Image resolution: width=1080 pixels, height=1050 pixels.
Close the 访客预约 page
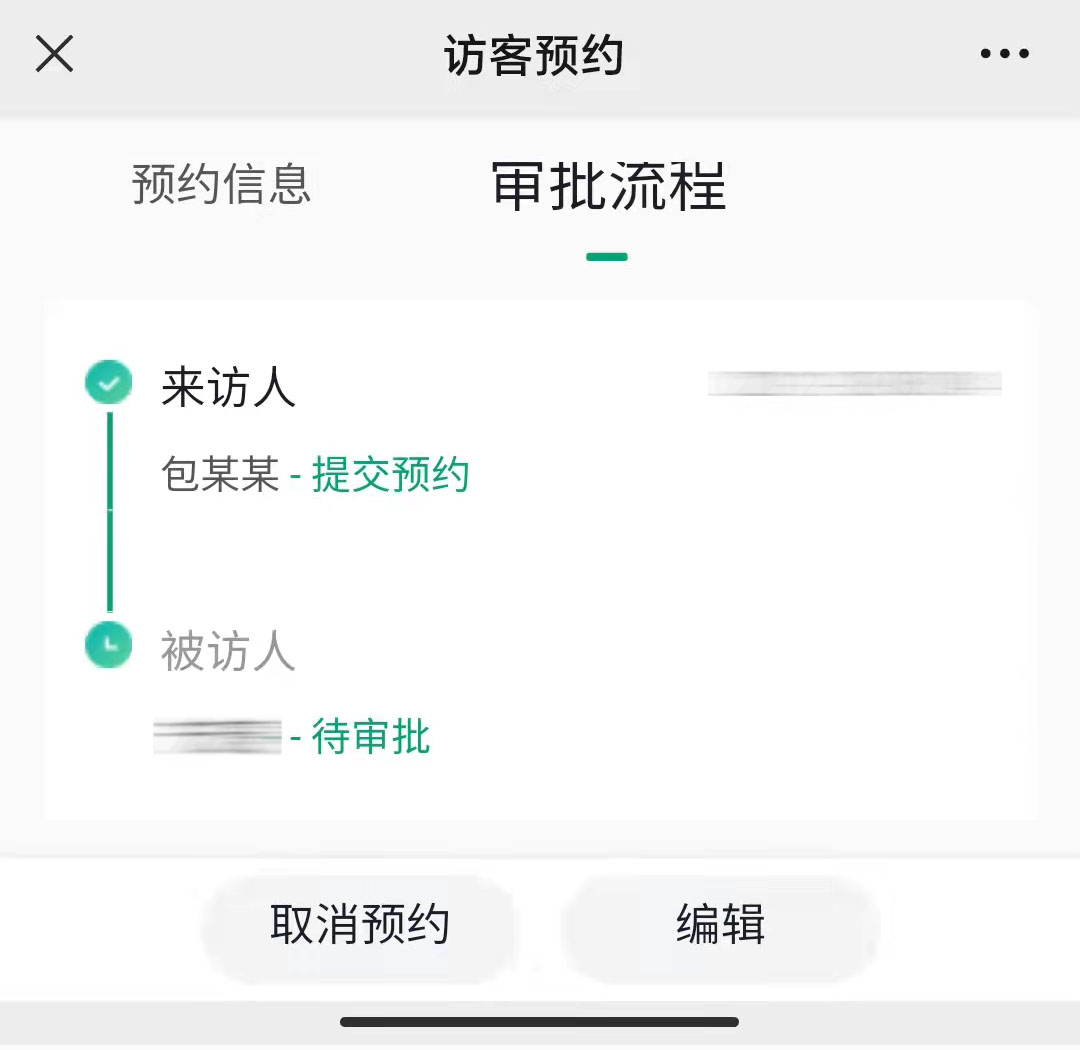point(54,54)
